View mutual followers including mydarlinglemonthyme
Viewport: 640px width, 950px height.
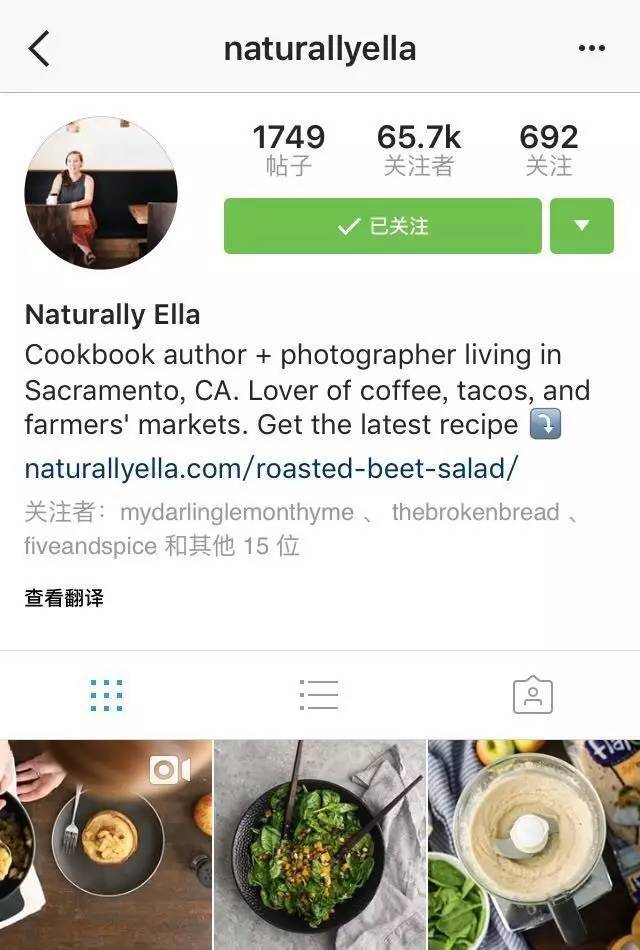point(300,529)
